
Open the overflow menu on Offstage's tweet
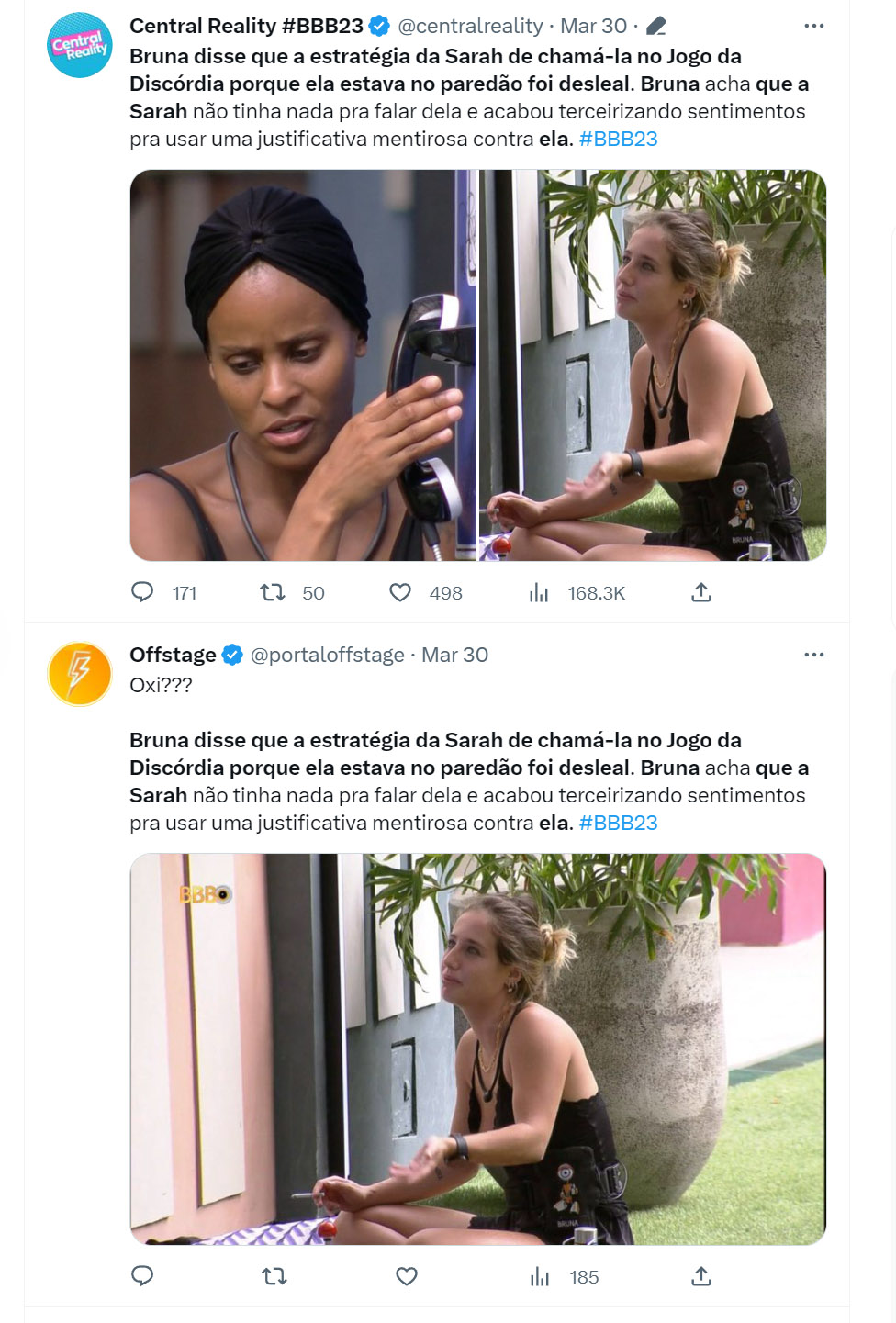coord(813,655)
